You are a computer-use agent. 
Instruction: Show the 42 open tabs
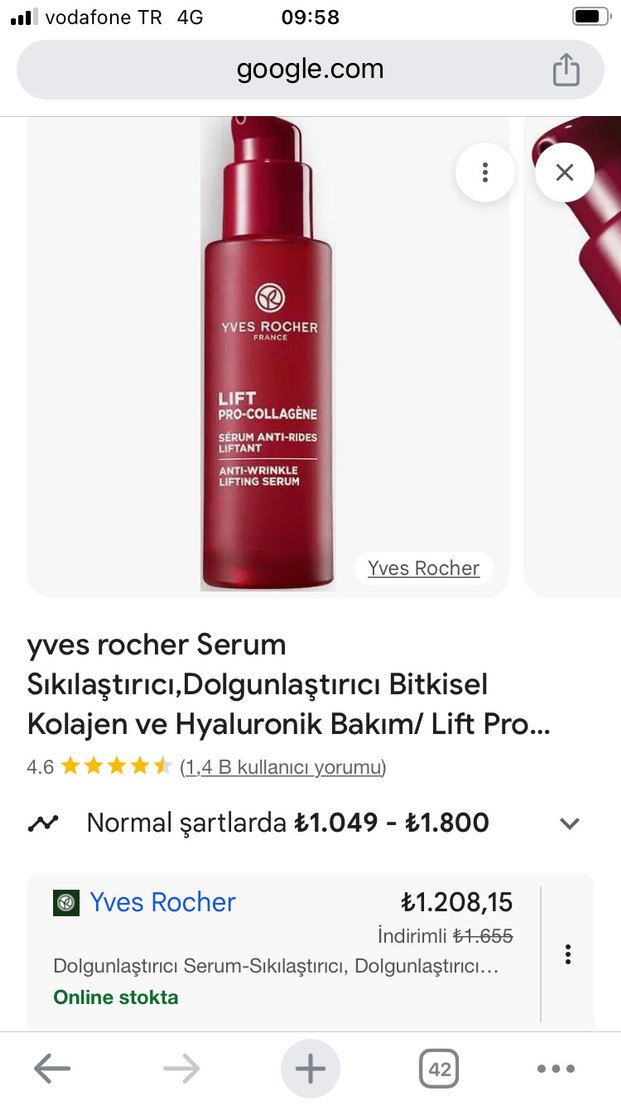[439, 1069]
